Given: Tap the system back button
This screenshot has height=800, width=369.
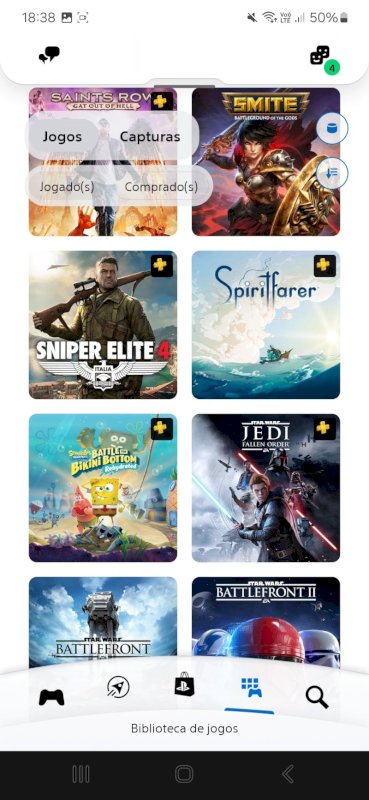Looking at the screenshot, I should point(288,774).
